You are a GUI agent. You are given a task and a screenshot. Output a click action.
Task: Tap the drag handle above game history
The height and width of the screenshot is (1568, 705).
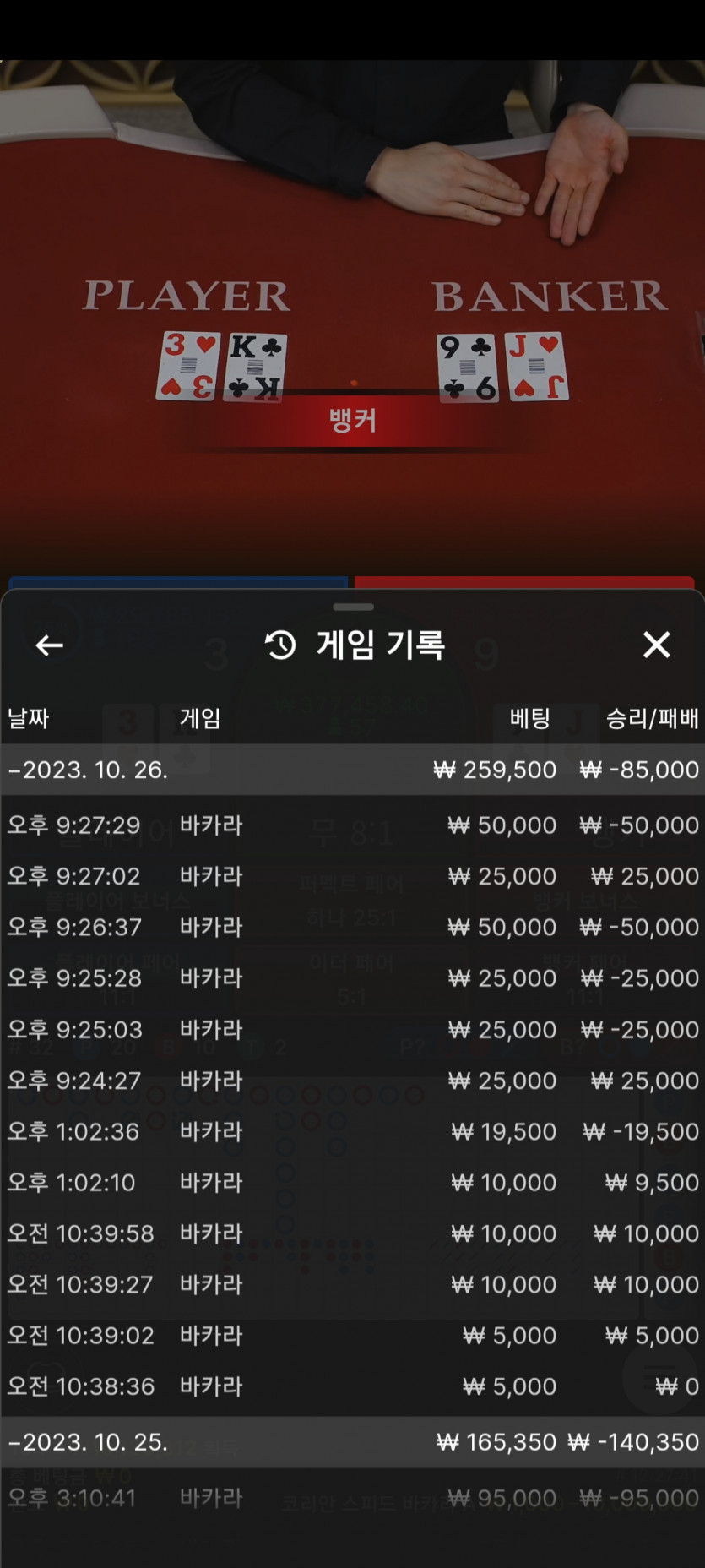pyautogui.click(x=353, y=607)
